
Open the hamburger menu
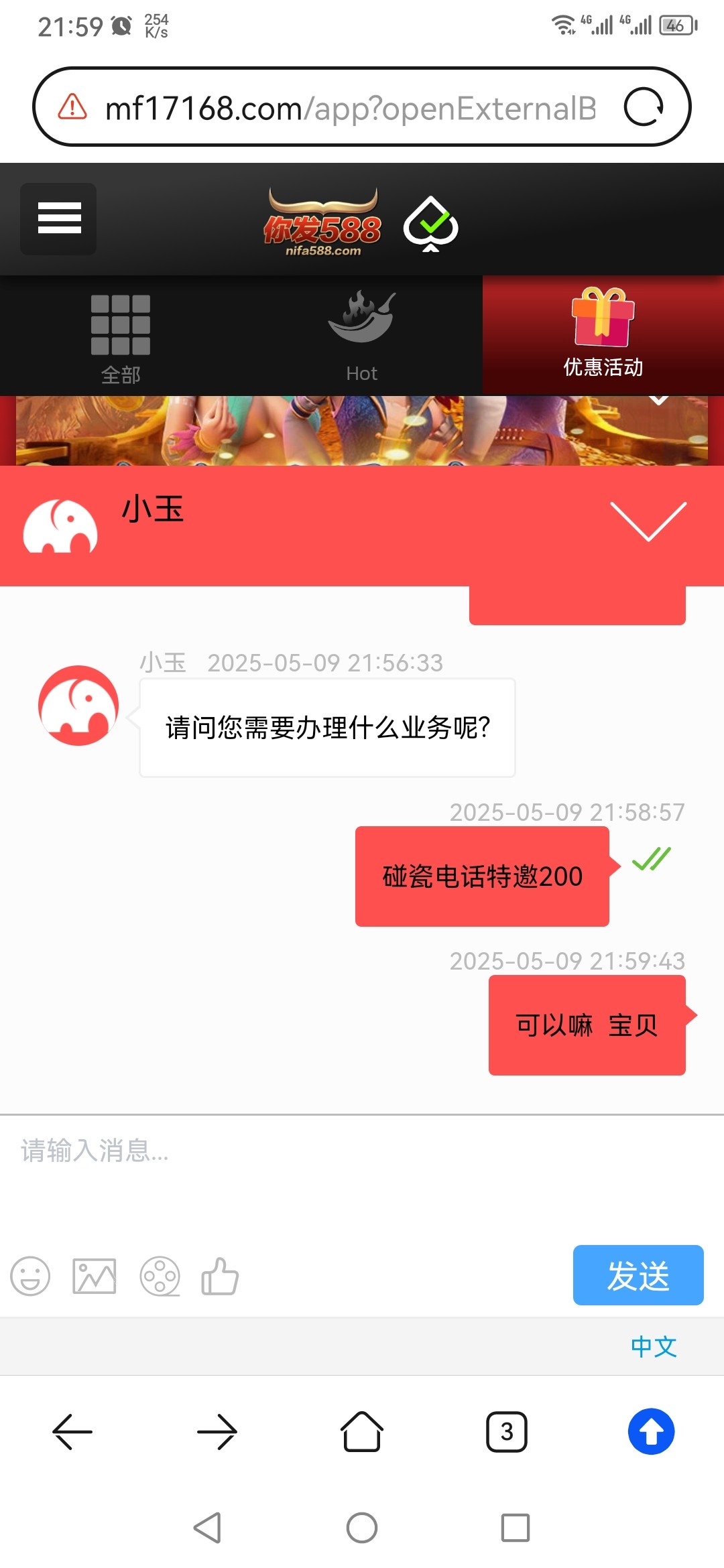(59, 218)
